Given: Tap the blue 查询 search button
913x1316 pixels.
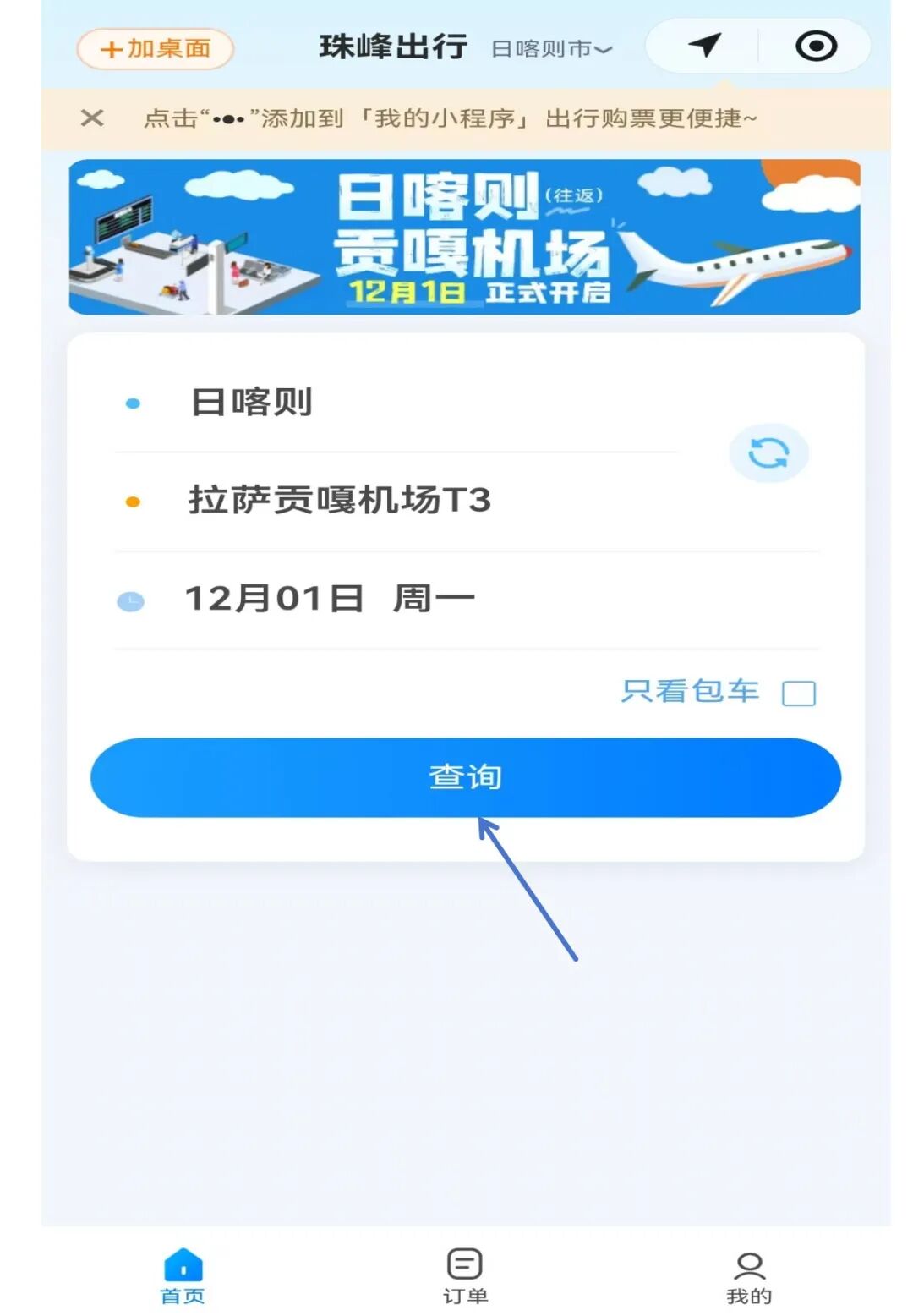Looking at the screenshot, I should click(x=465, y=776).
